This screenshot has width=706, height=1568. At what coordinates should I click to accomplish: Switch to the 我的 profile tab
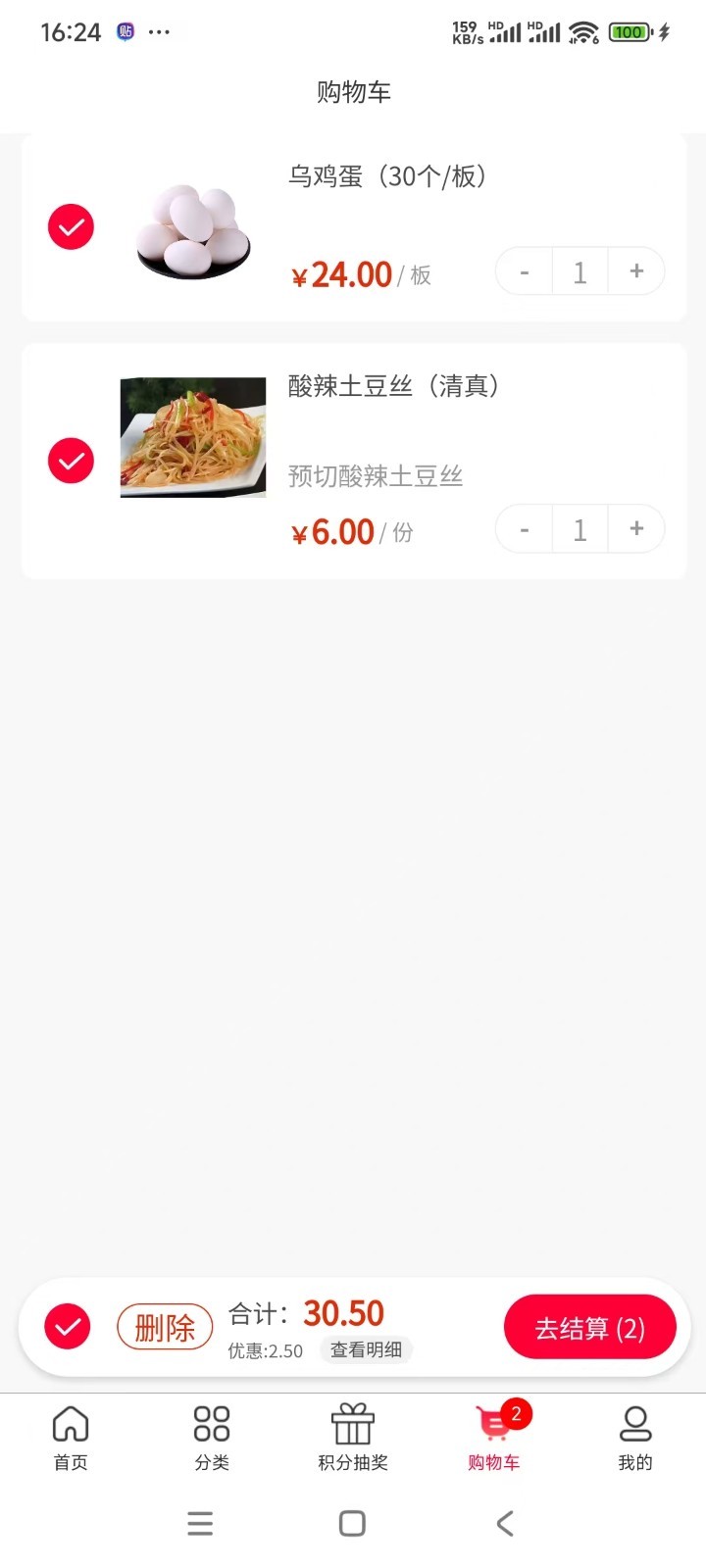[635, 1437]
